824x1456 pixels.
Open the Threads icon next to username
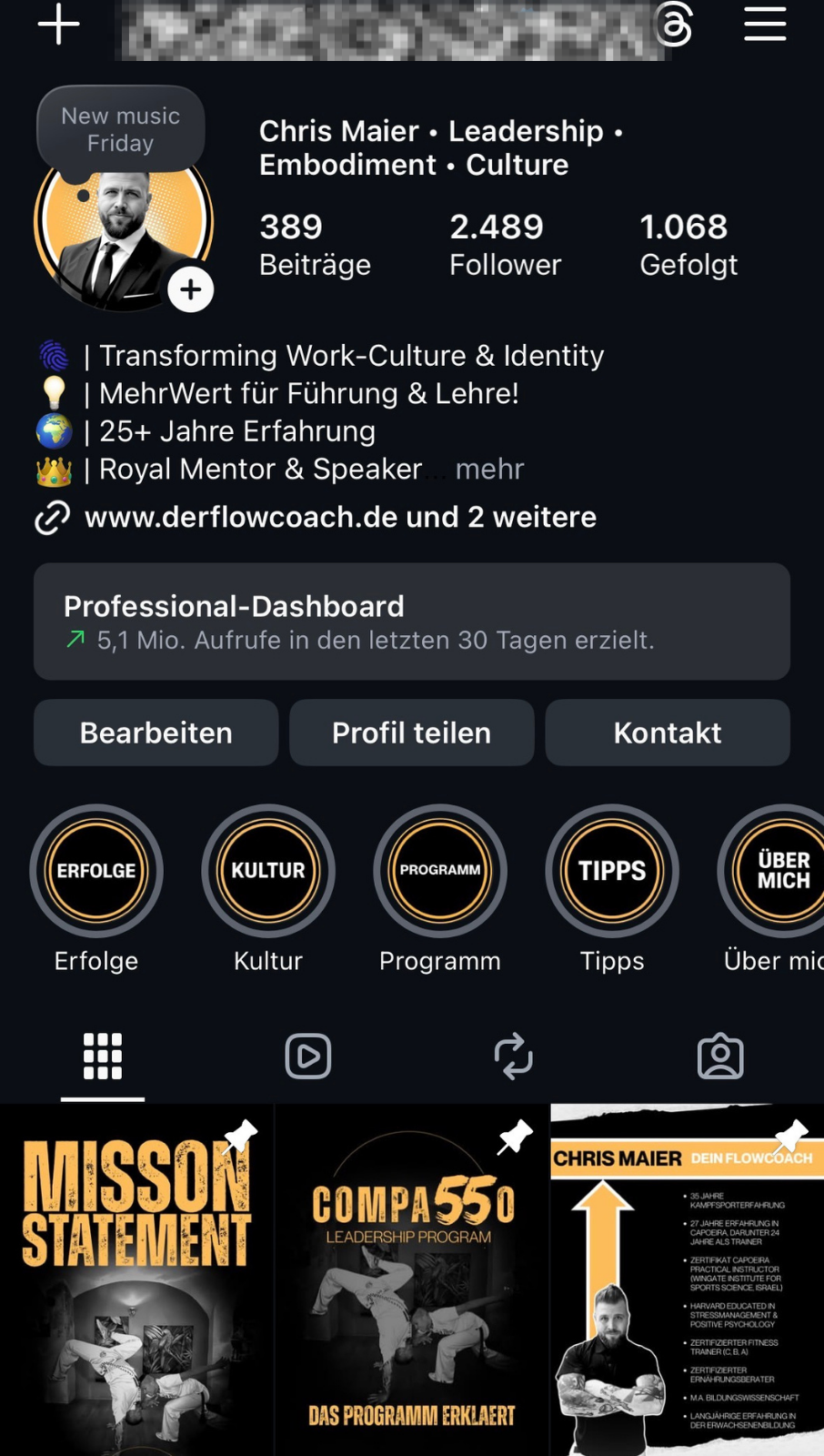tap(675, 25)
